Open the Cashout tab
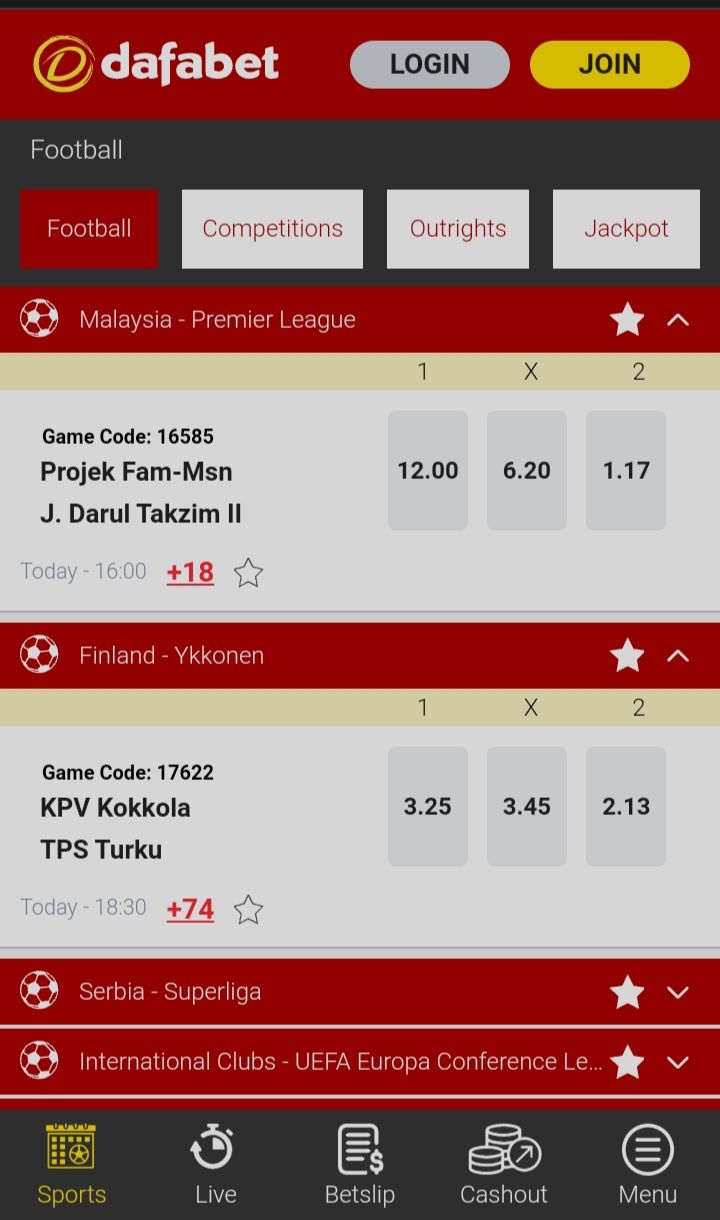 tap(503, 1165)
